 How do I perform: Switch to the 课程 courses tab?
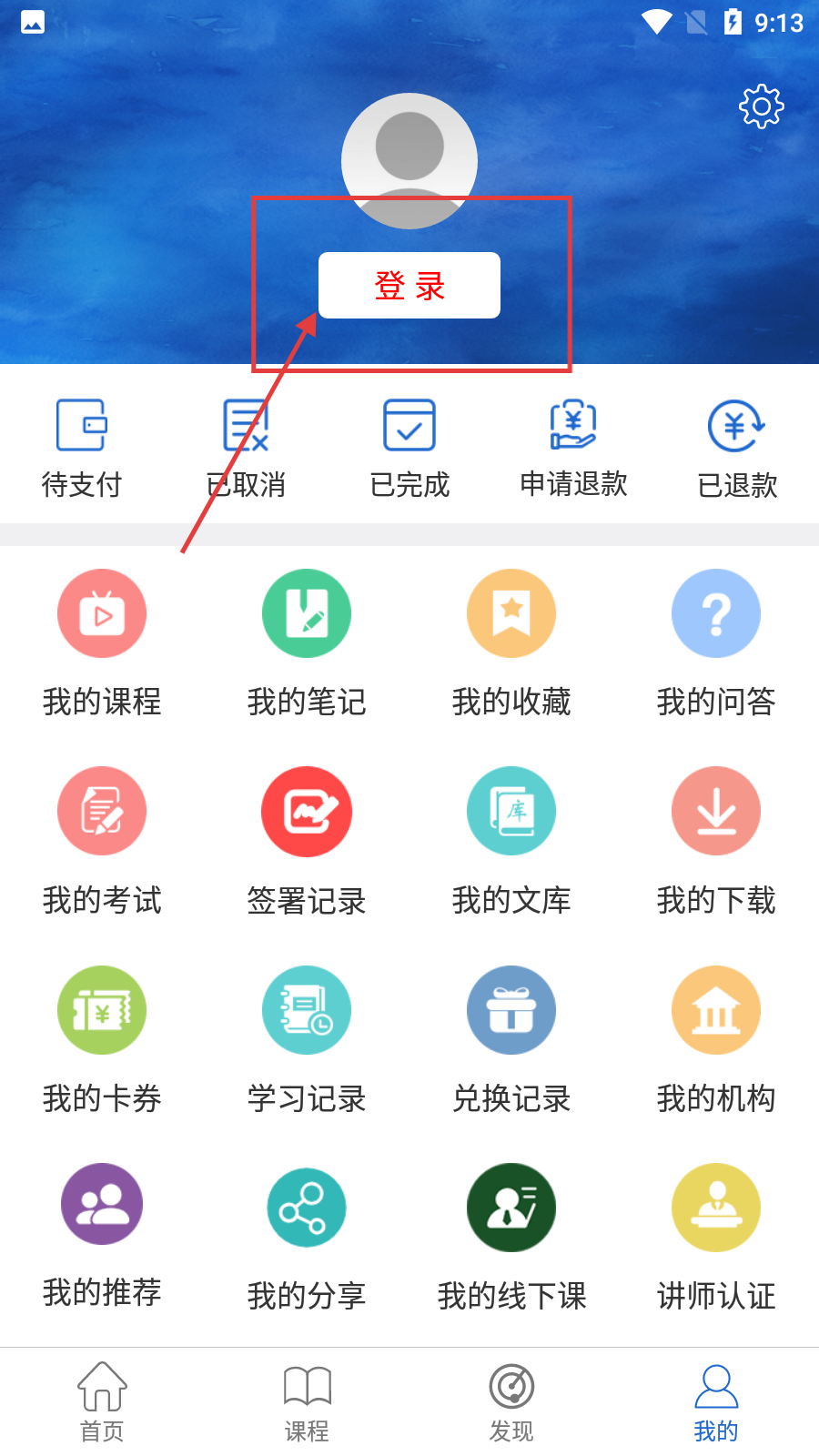[307, 1402]
